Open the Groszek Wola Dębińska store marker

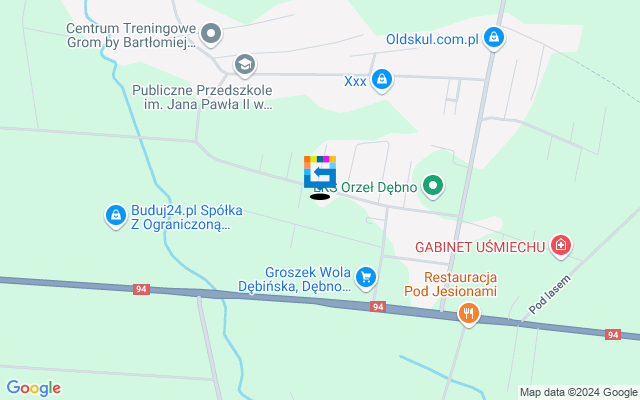click(366, 276)
